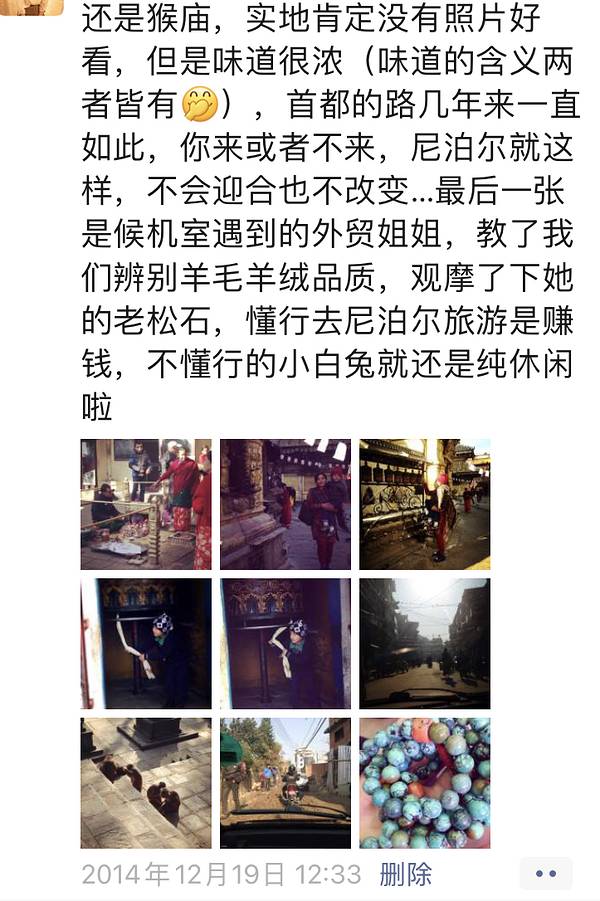
Task: Open second photo of person with white scarf
Action: coord(285,643)
